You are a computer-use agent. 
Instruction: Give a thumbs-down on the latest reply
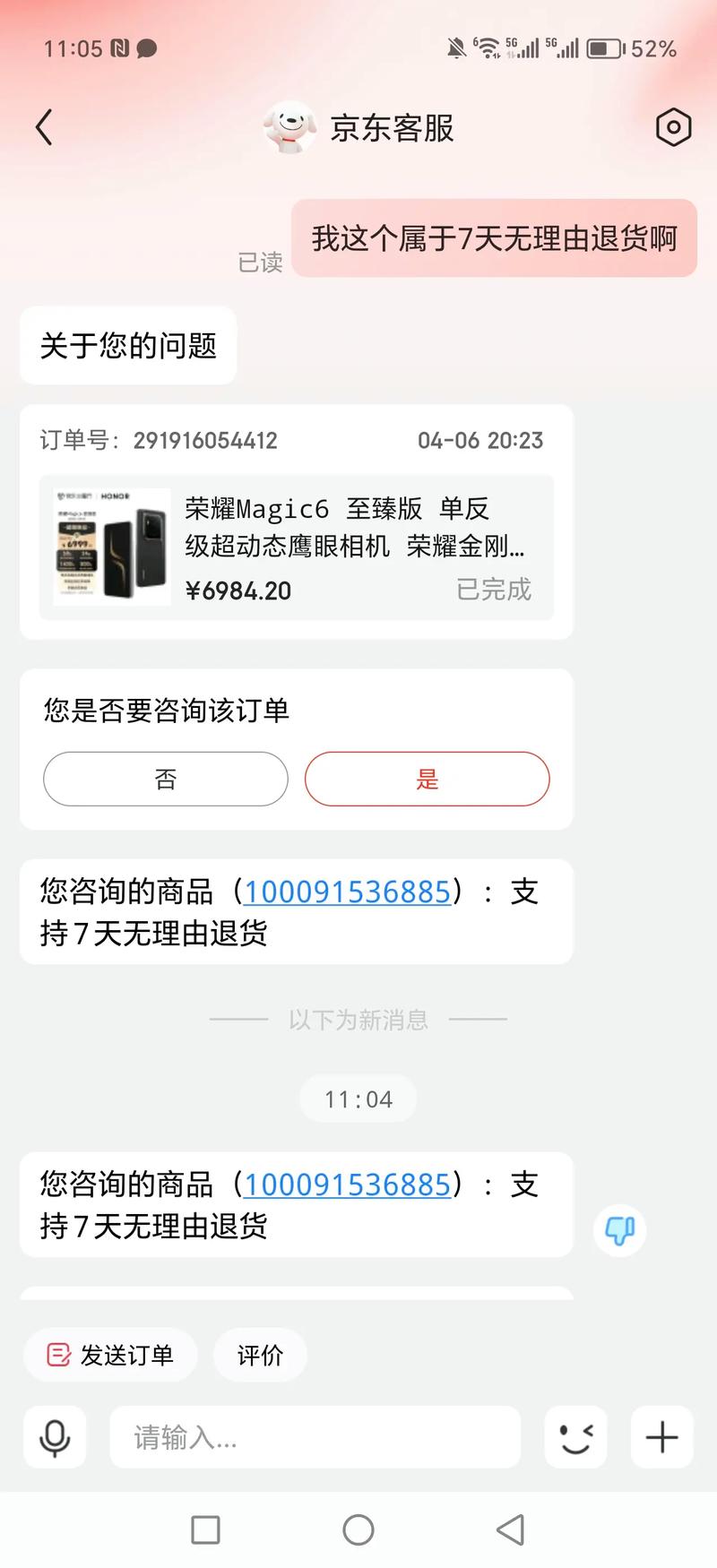click(619, 1231)
